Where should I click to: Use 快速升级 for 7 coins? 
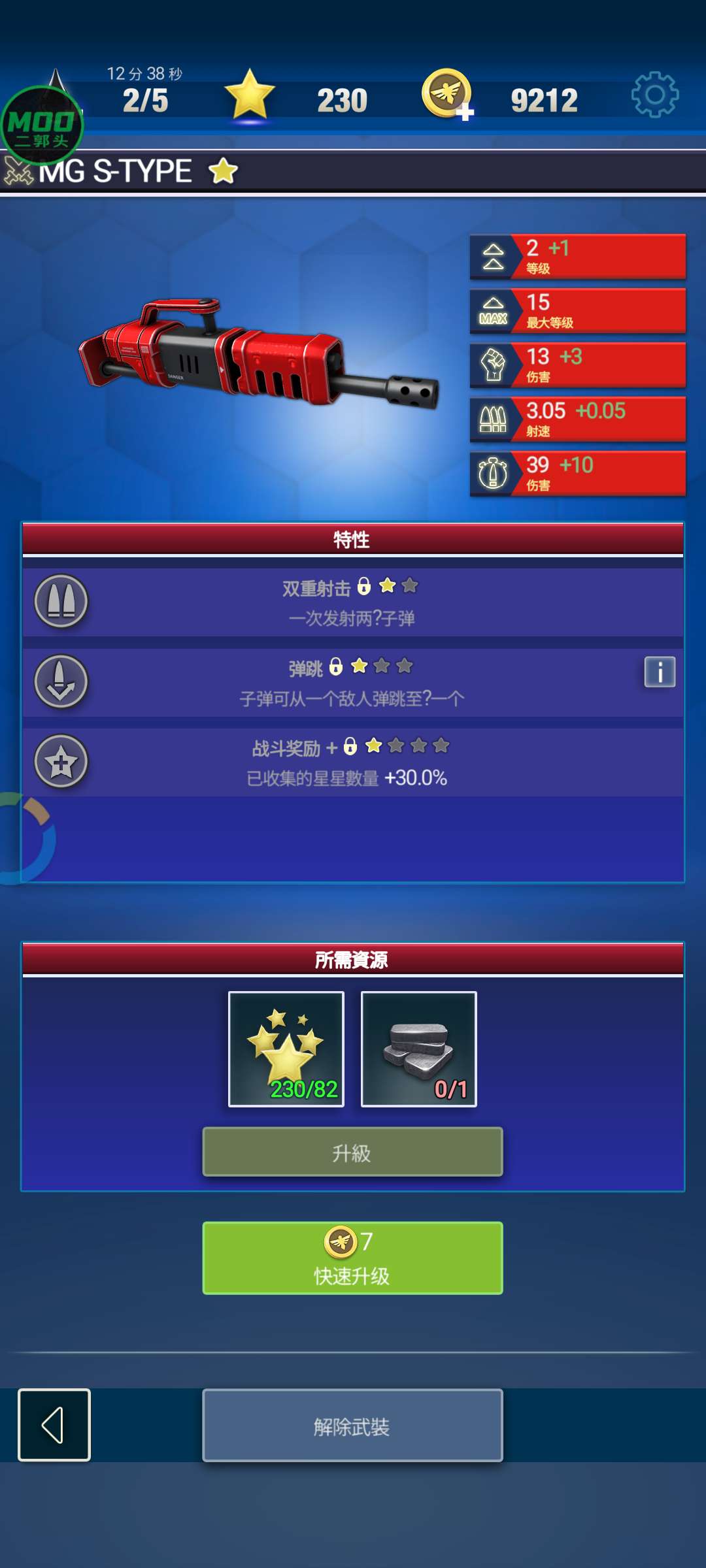point(352,1258)
